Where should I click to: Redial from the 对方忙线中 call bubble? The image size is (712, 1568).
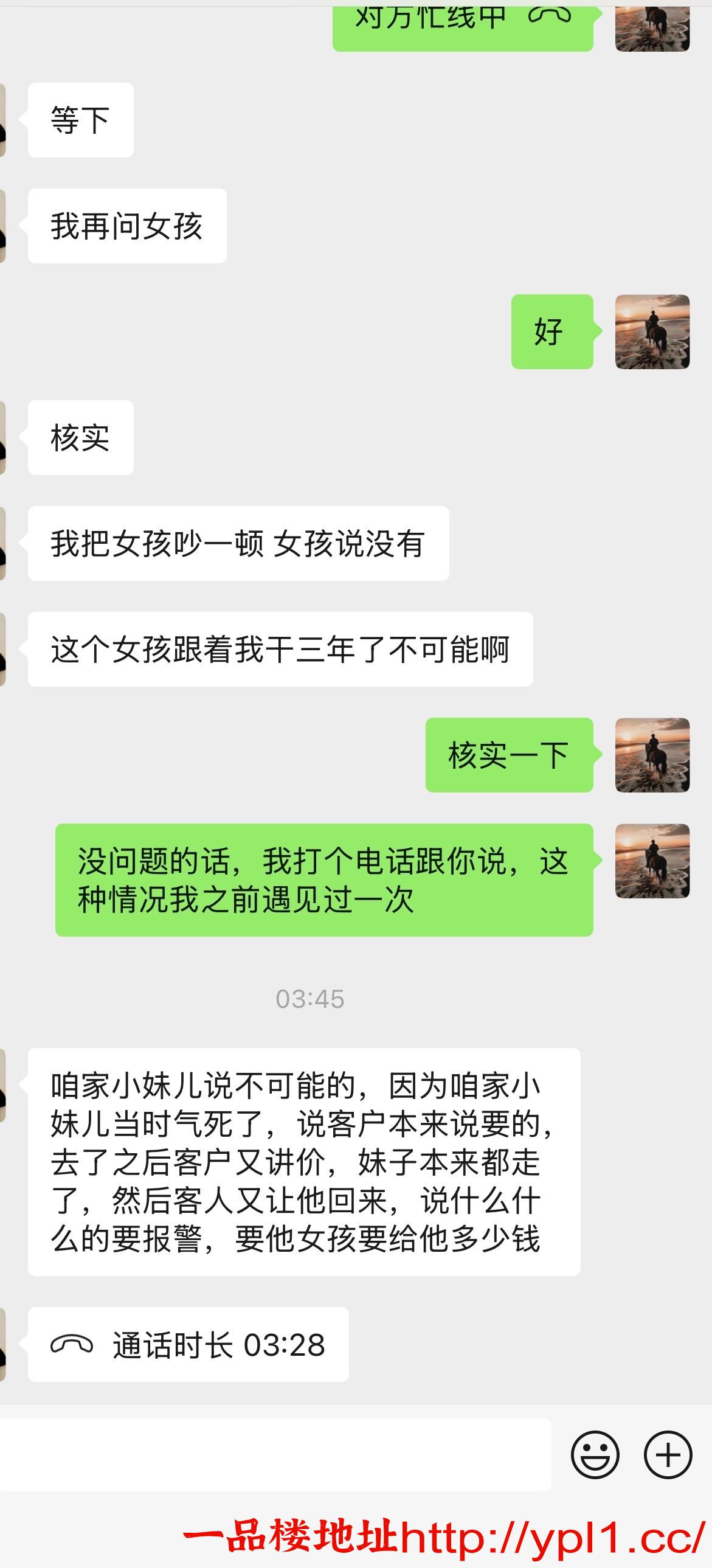pos(463,24)
